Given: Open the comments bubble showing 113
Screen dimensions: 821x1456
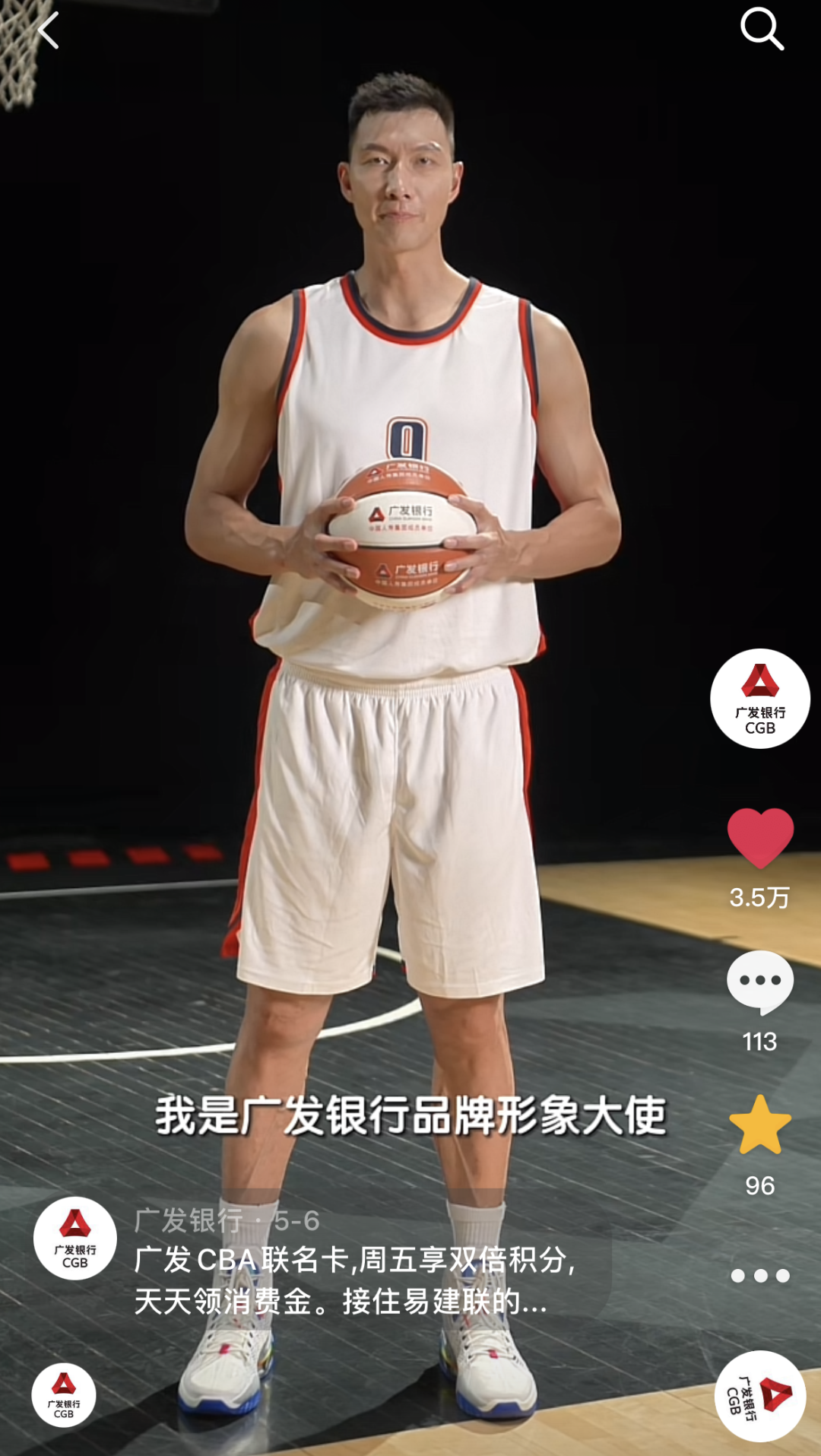Looking at the screenshot, I should [760, 982].
